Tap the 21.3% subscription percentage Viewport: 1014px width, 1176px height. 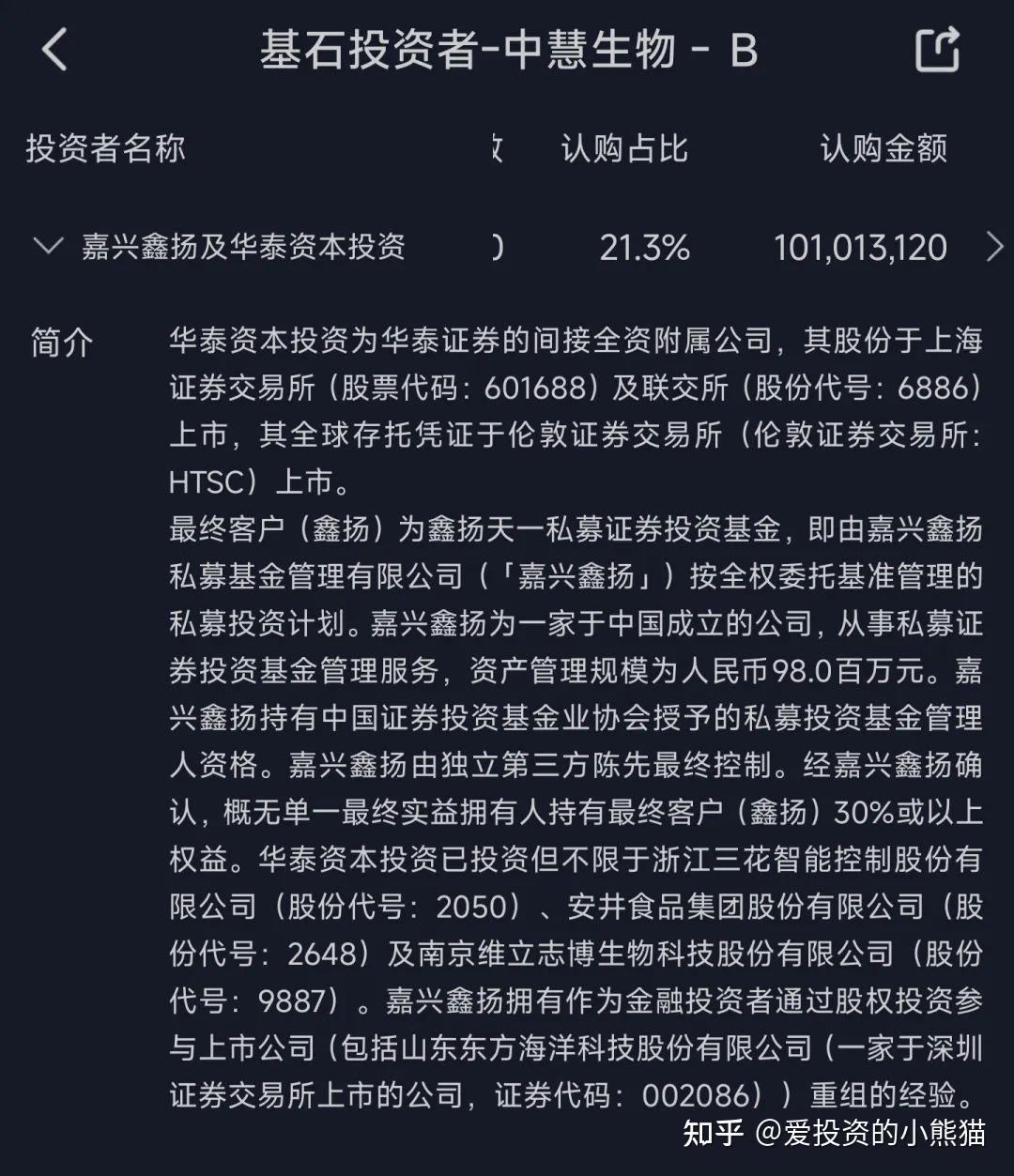(645, 248)
